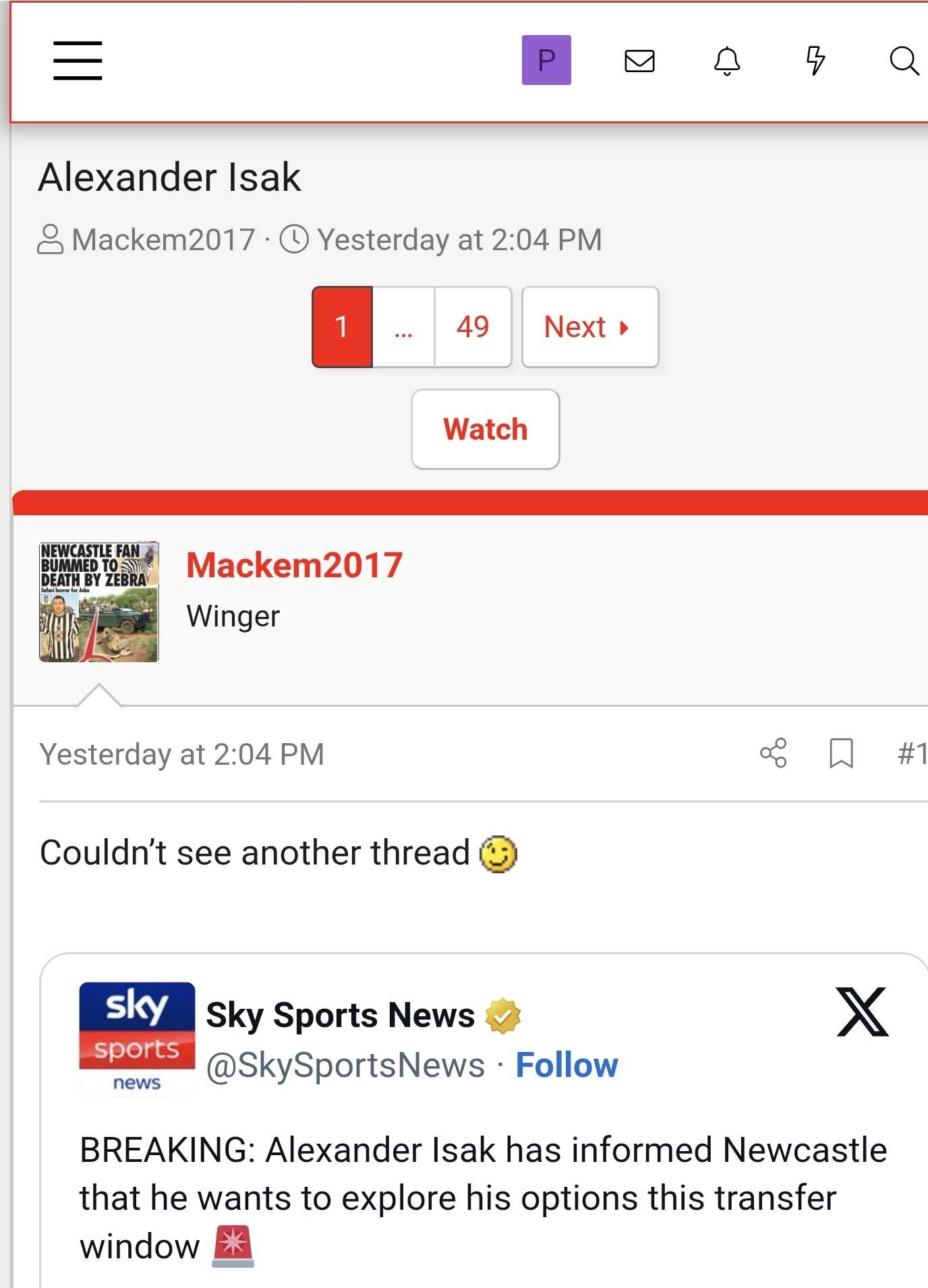
Task: Go to page 49 of the thread
Action: click(x=472, y=327)
